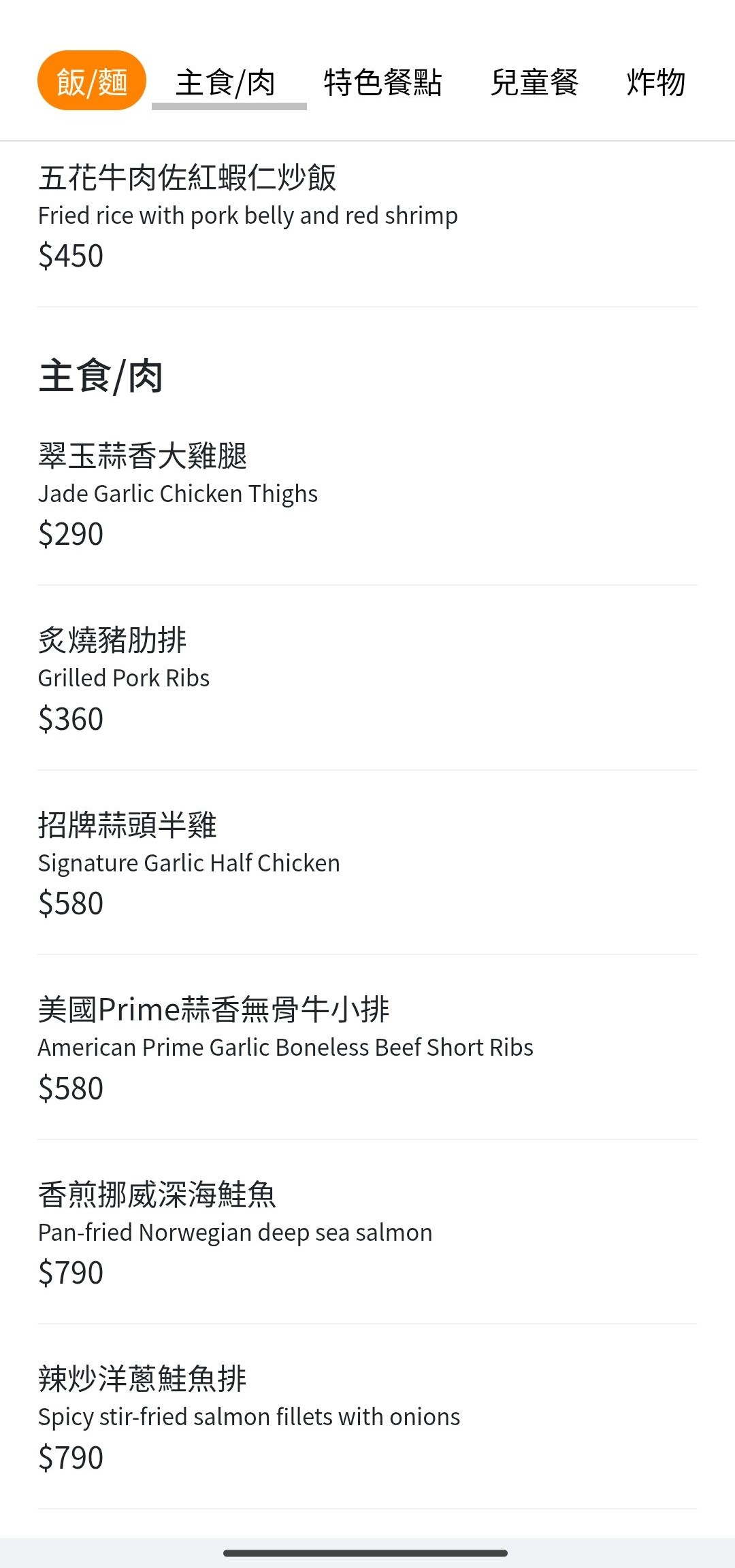
Task: Click the $450 price of the fried rice
Action: 71,255
